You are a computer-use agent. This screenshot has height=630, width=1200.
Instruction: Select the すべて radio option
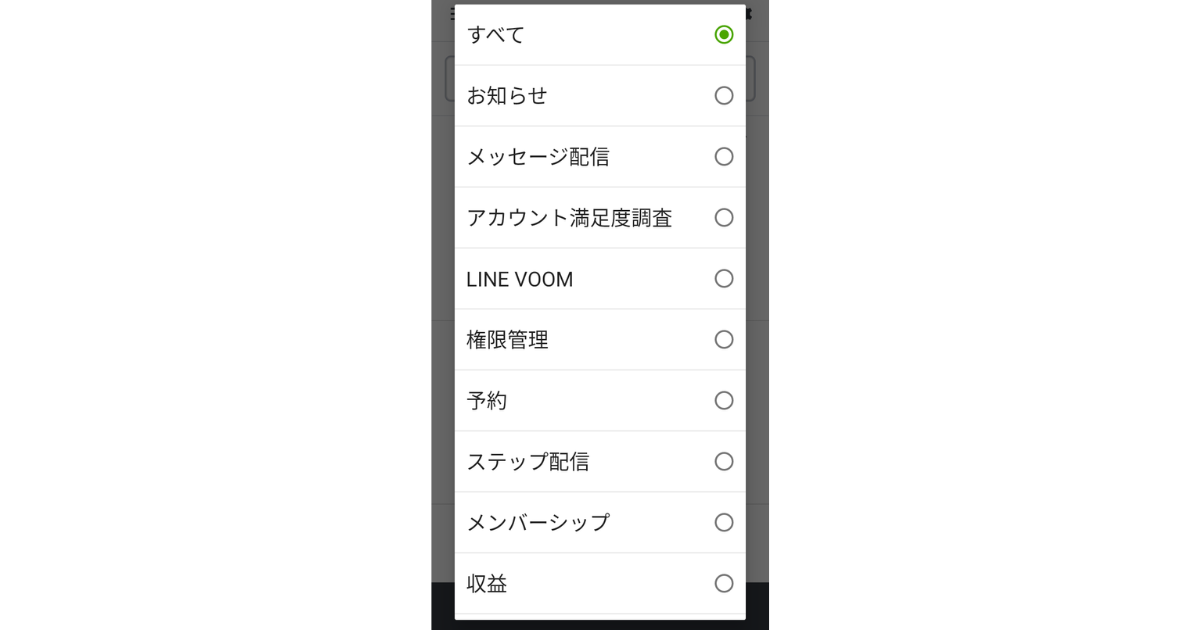point(724,35)
